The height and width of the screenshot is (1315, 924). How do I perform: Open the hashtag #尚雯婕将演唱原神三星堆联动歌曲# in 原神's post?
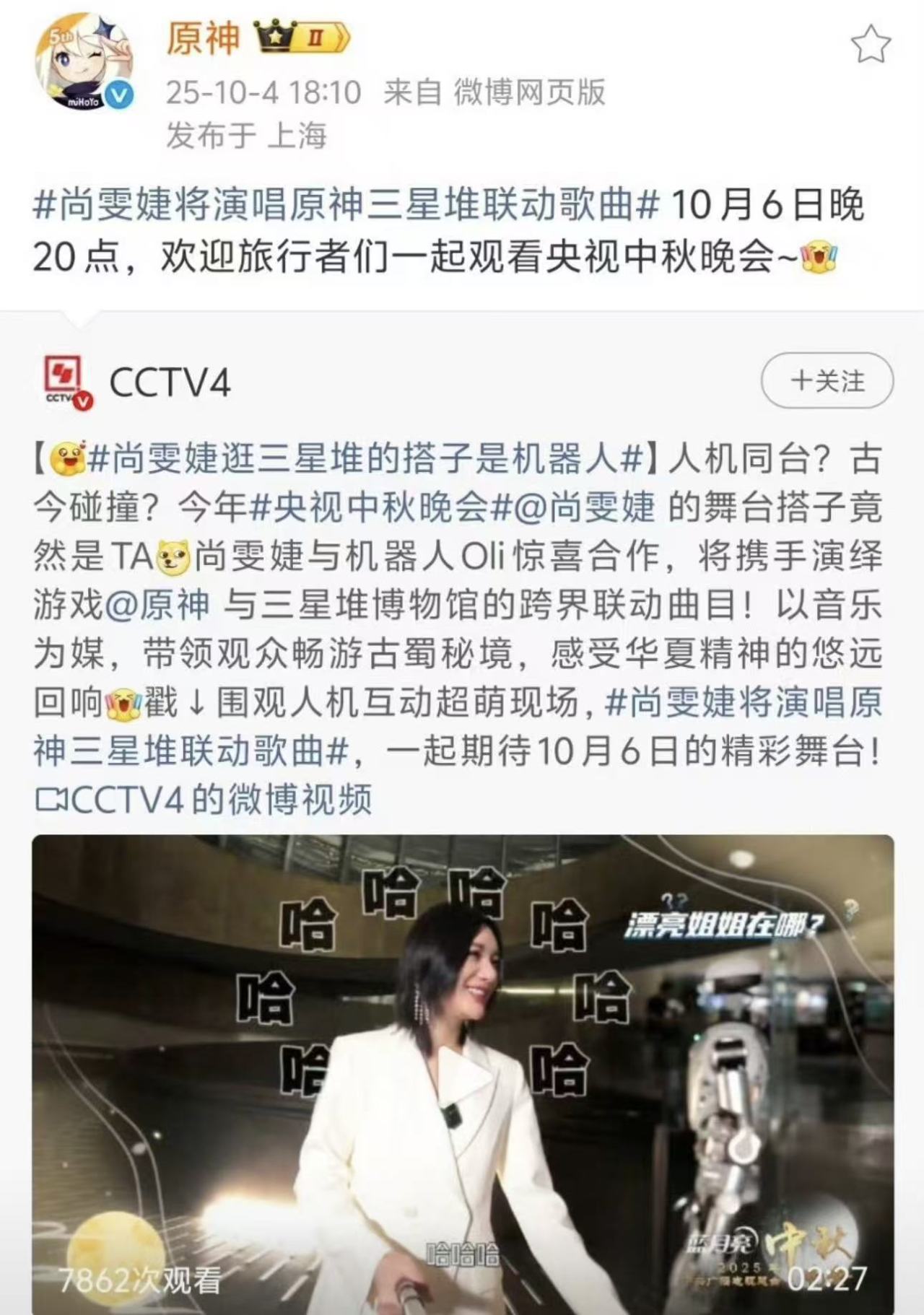(x=346, y=206)
